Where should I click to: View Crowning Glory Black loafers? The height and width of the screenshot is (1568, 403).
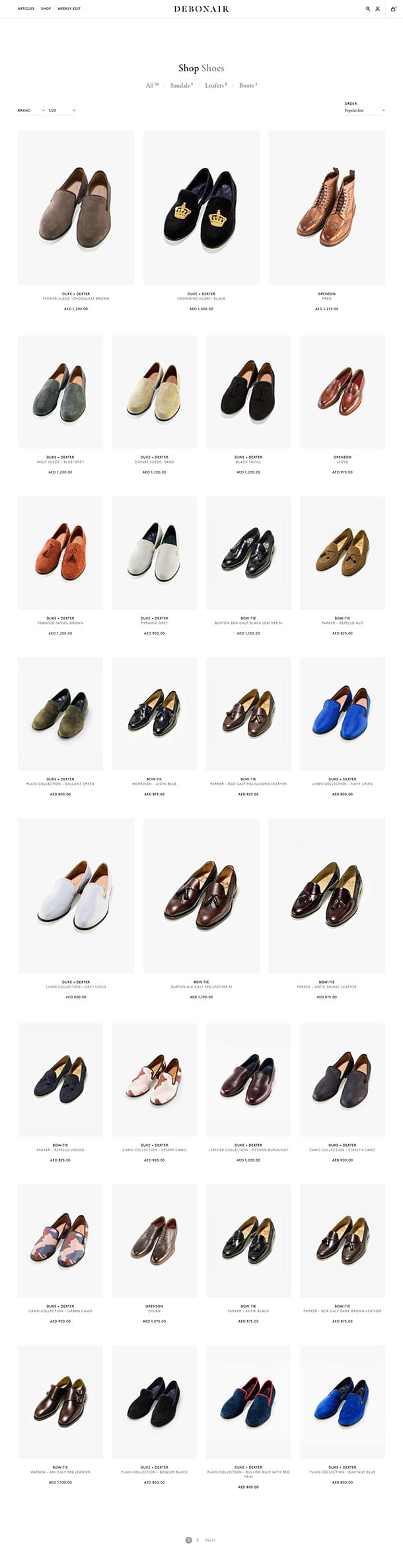point(201,207)
